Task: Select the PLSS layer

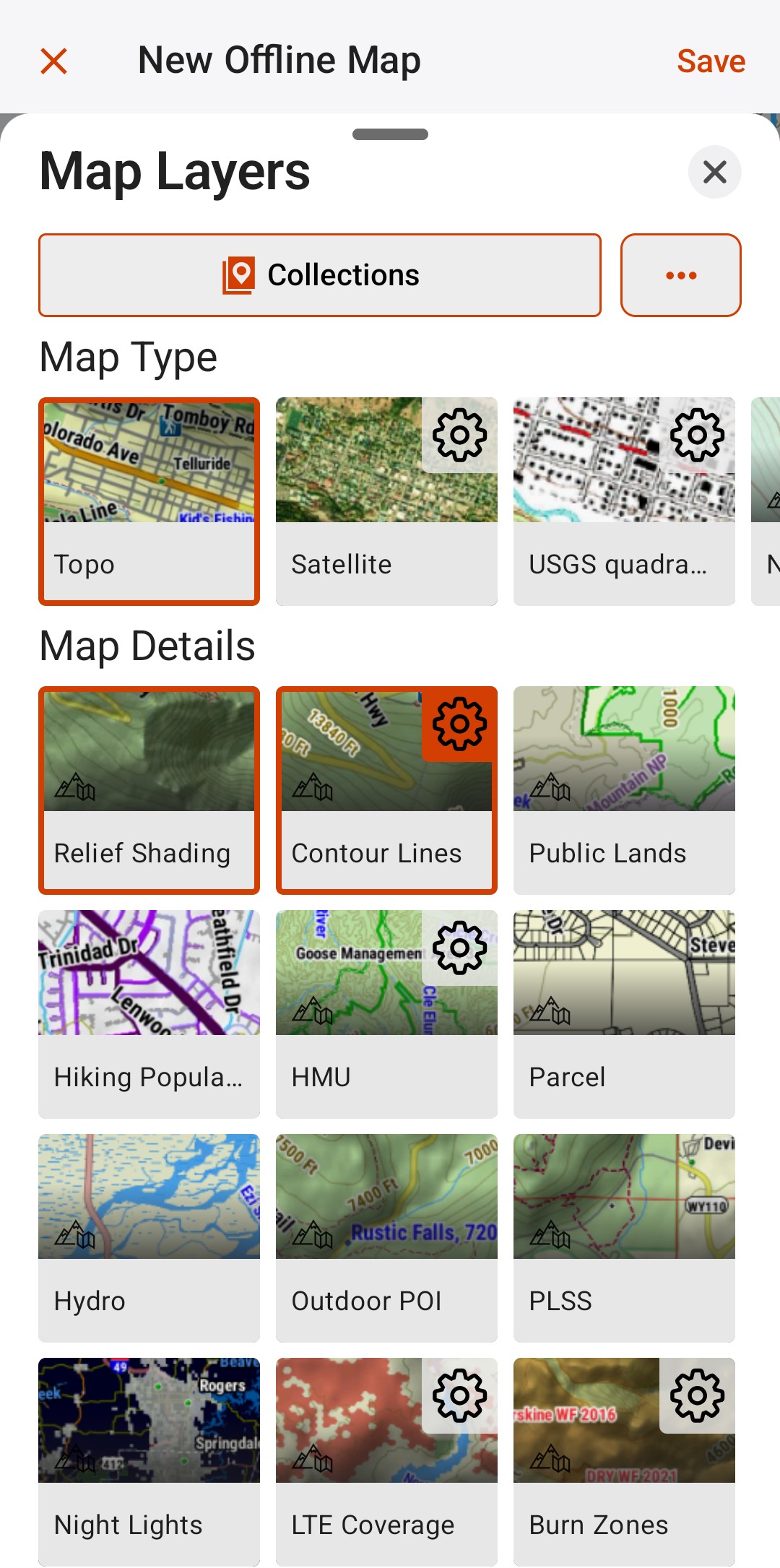Action: click(624, 1238)
